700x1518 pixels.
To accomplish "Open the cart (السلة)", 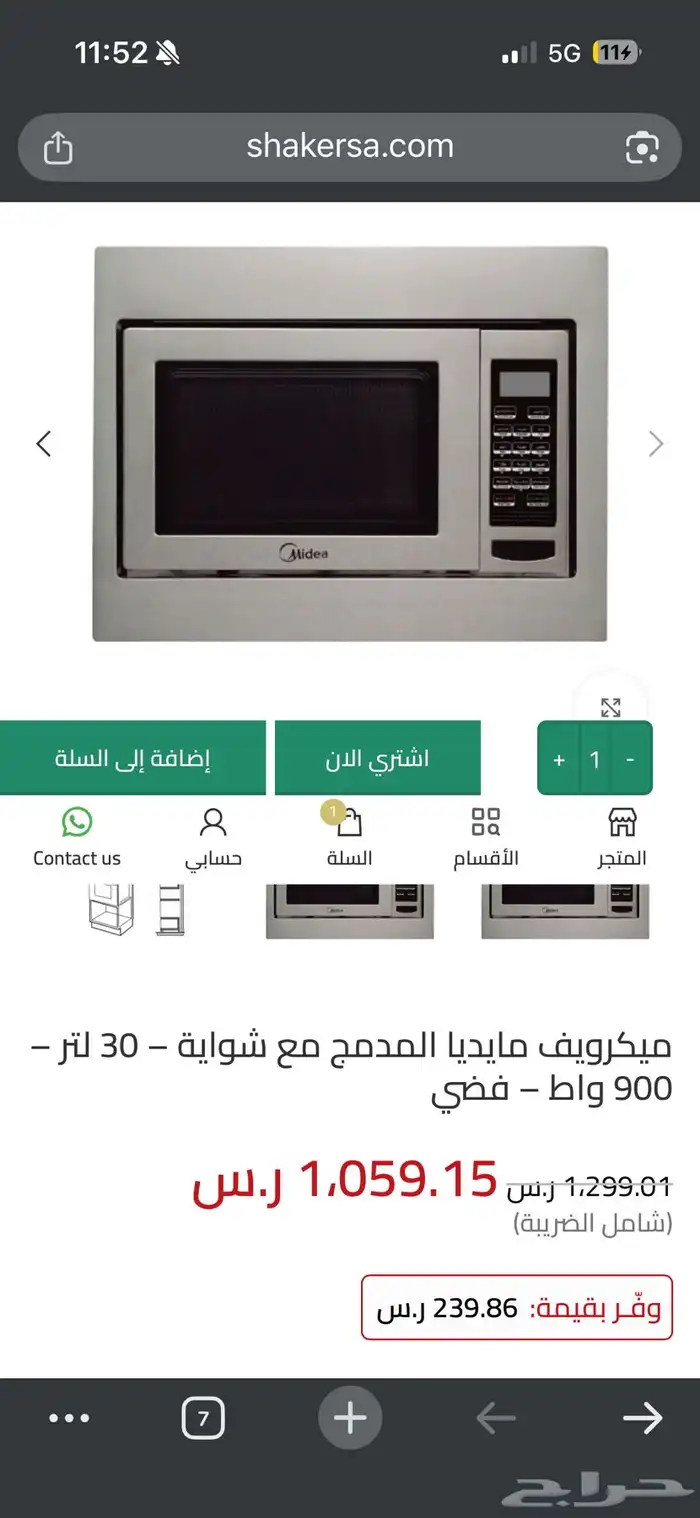I will [349, 838].
